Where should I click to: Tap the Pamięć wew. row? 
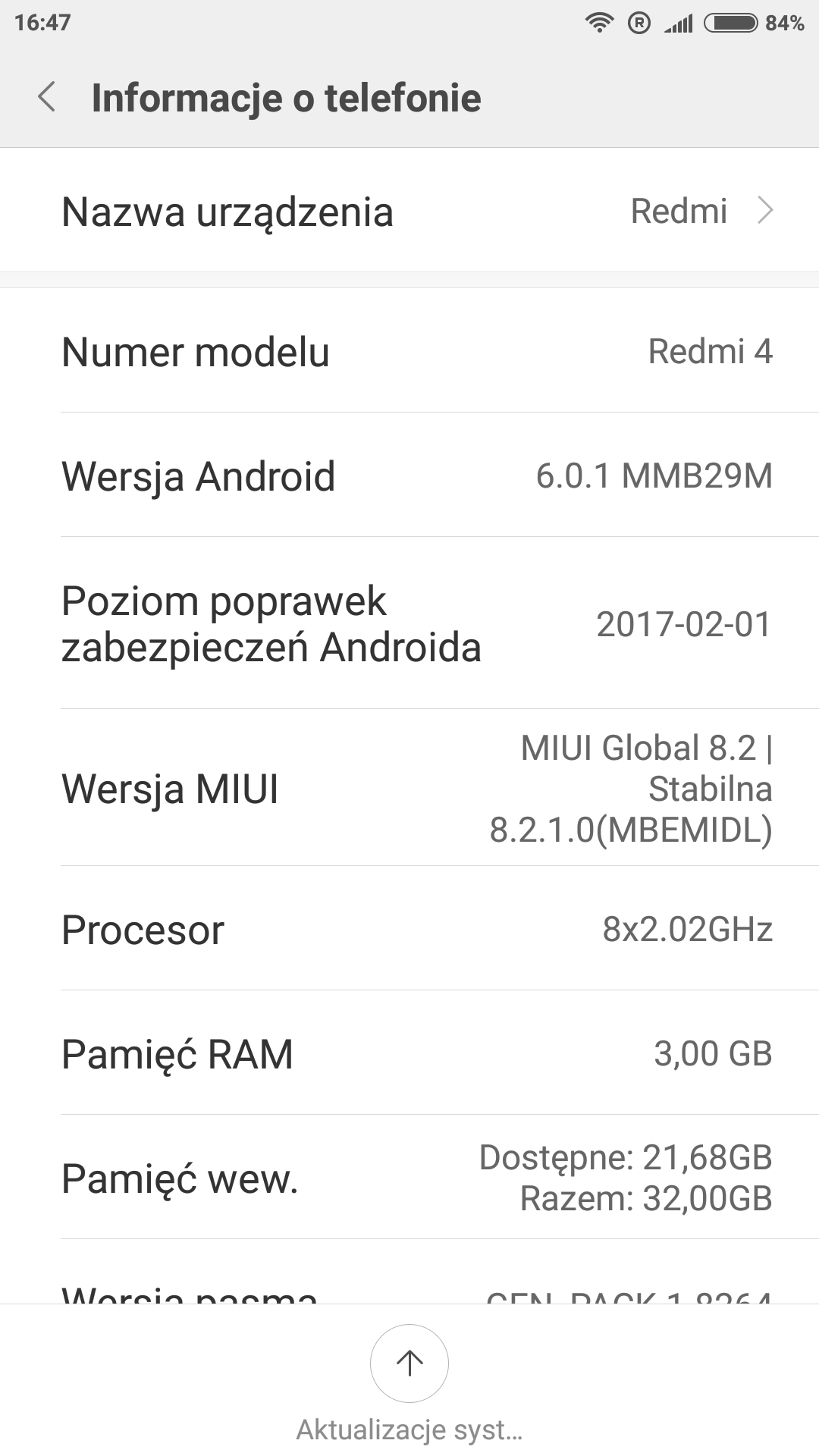(409, 1178)
